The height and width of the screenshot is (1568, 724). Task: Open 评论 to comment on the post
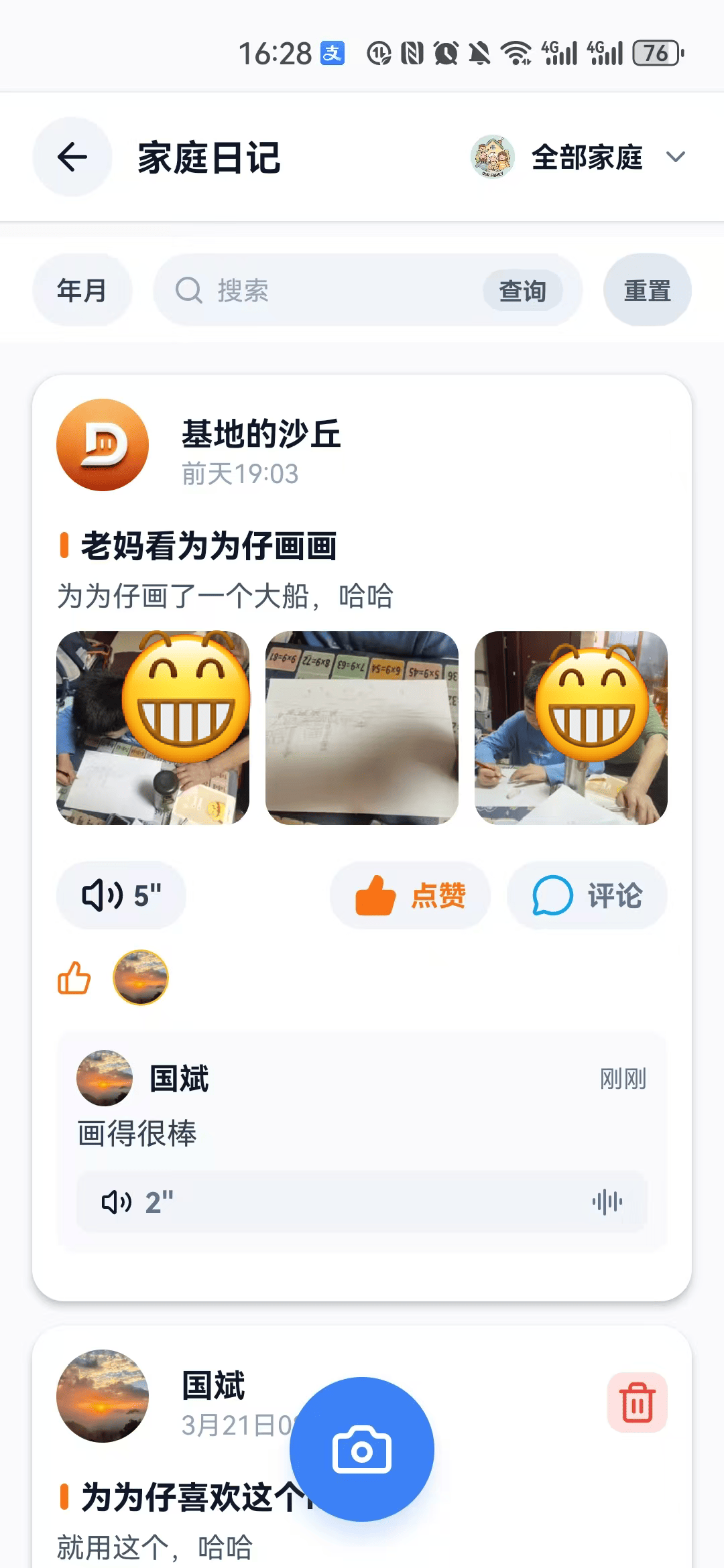click(587, 896)
